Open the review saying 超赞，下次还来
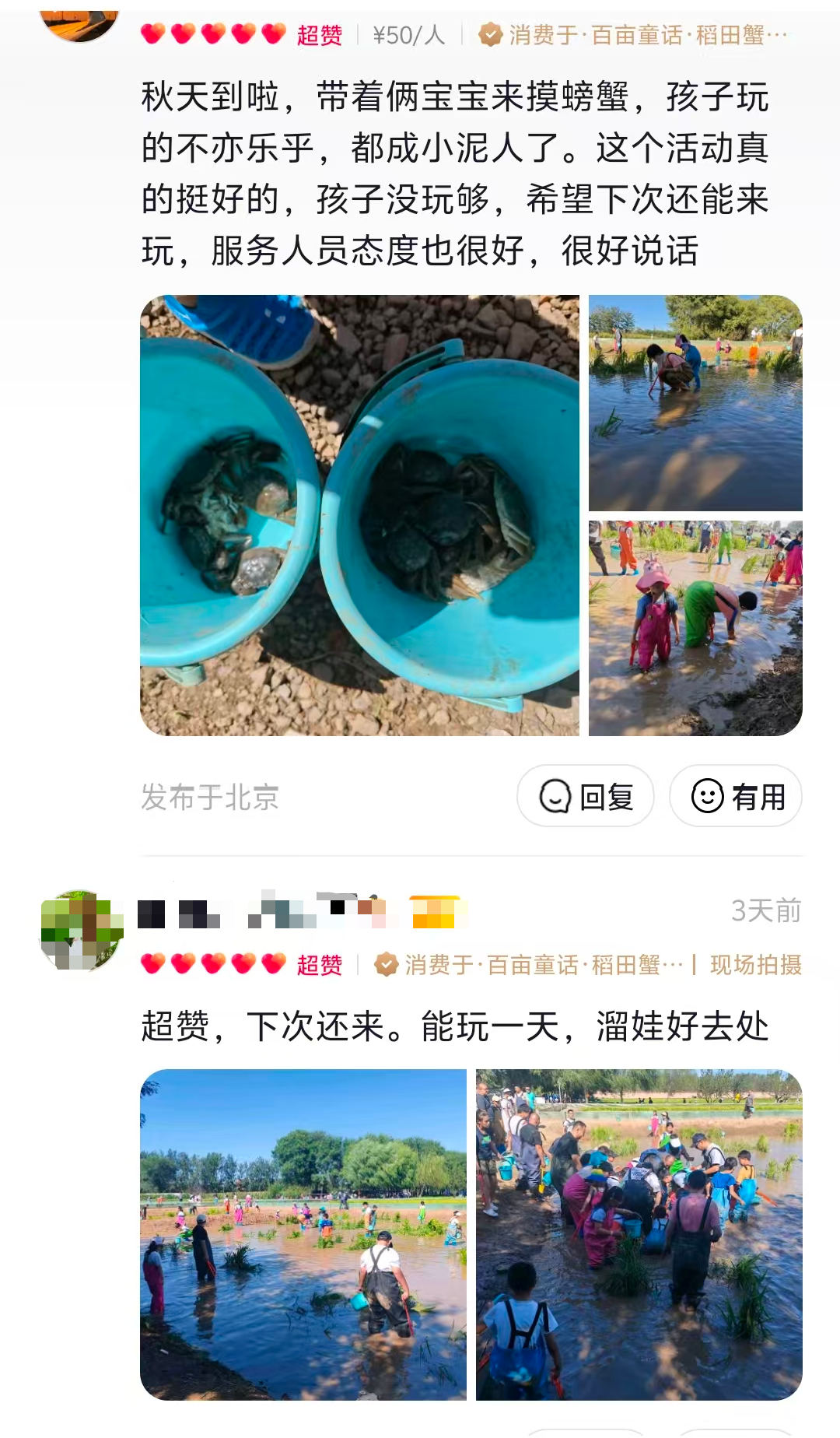This screenshot has height=1438, width=840. coord(455,1026)
